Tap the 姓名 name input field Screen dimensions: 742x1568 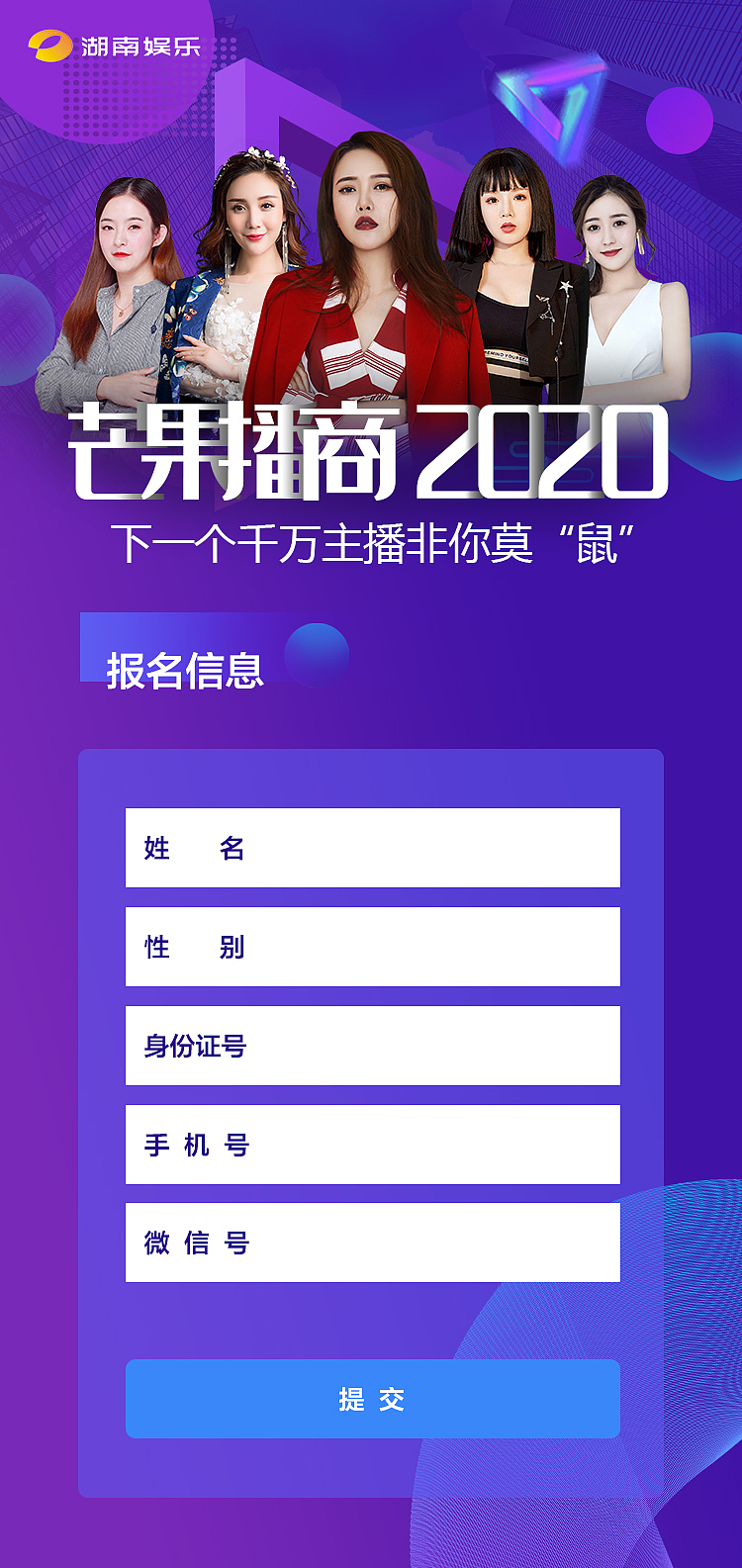click(373, 848)
